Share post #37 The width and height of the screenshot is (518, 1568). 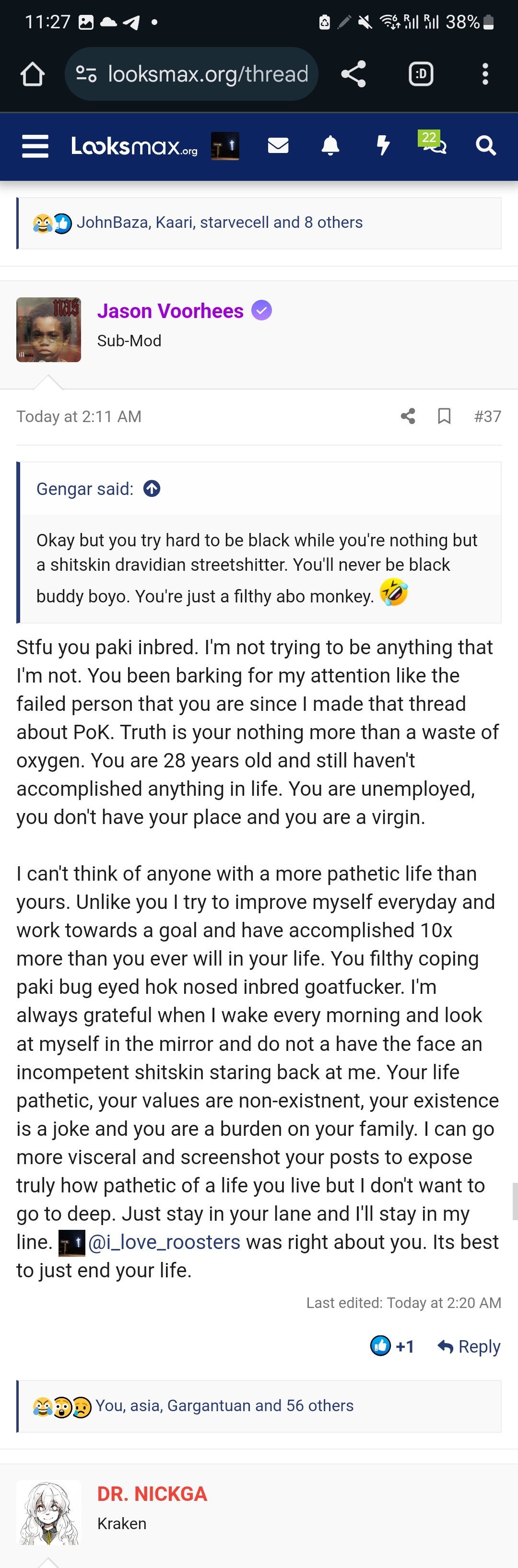(x=408, y=416)
